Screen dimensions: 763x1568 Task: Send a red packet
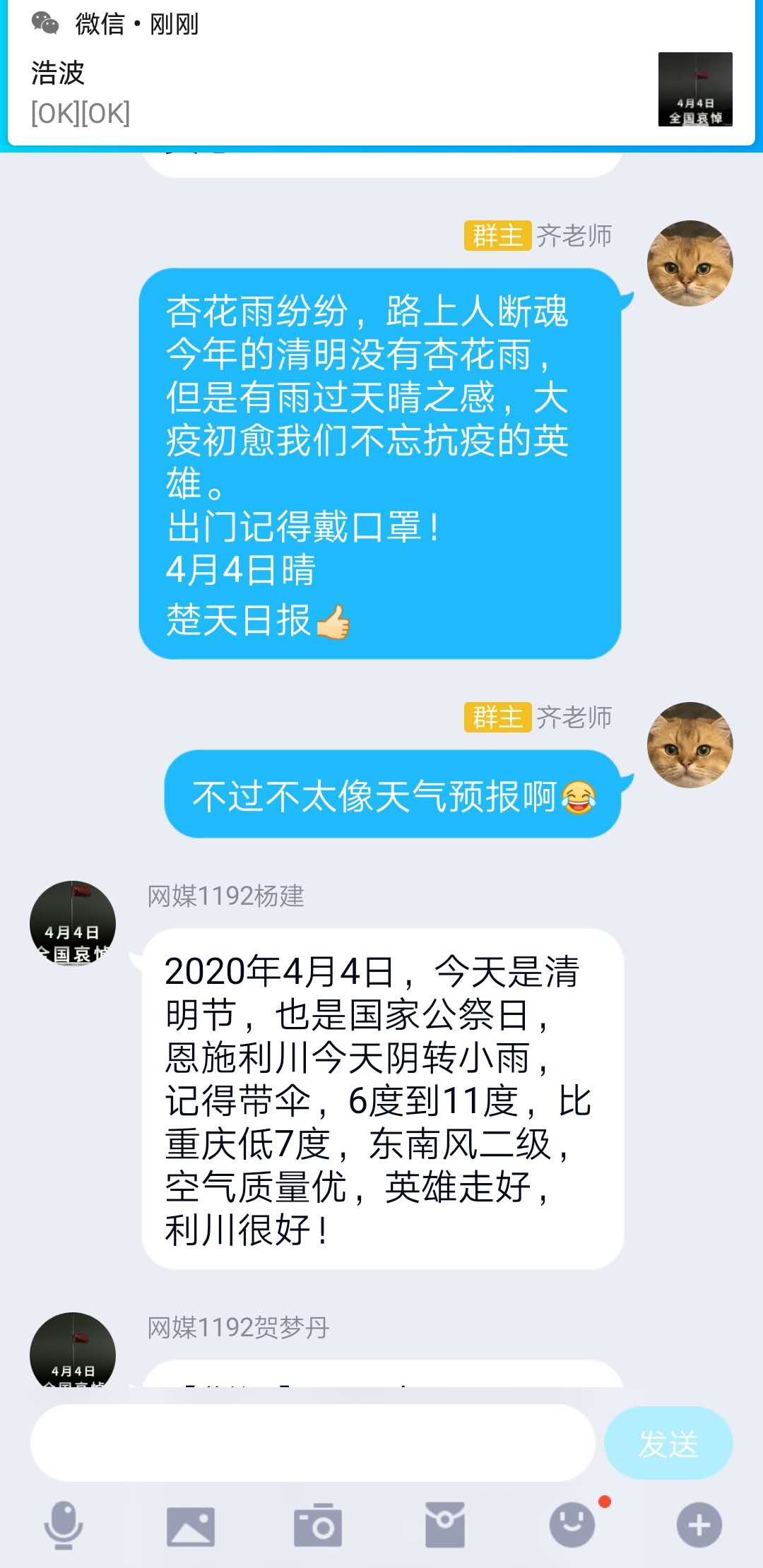pos(445,1526)
